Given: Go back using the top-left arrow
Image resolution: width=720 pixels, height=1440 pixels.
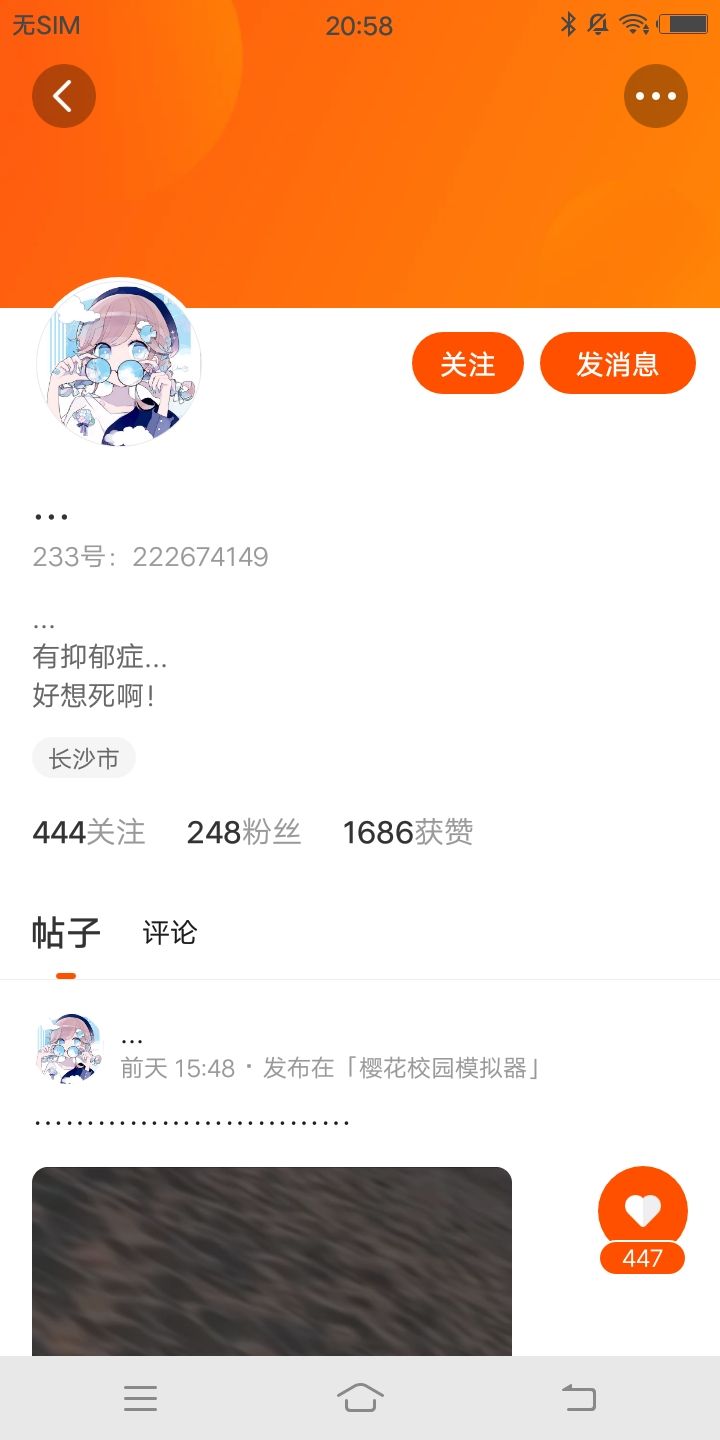Looking at the screenshot, I should 64,96.
